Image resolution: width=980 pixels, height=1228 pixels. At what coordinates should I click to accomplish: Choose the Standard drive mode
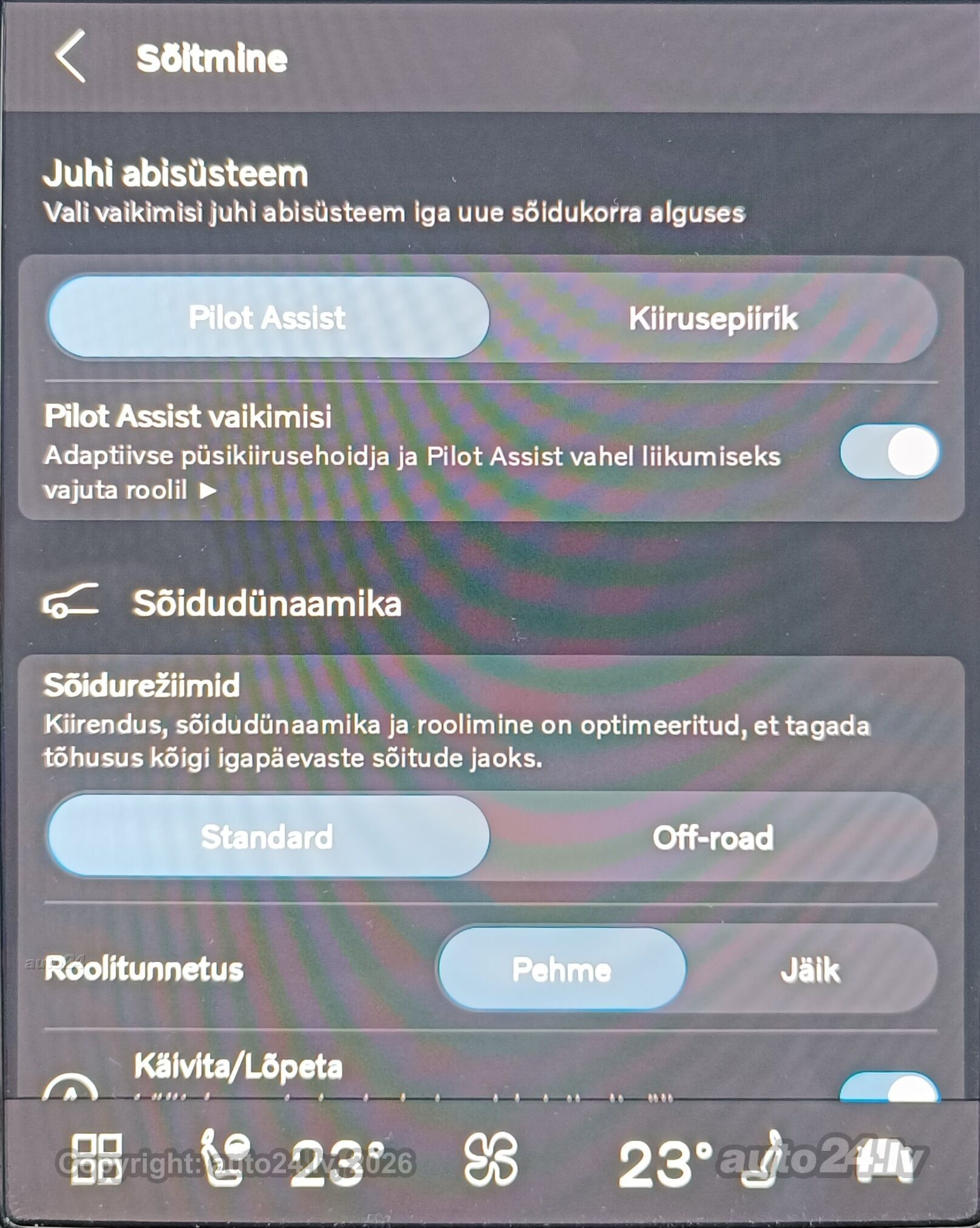click(268, 837)
